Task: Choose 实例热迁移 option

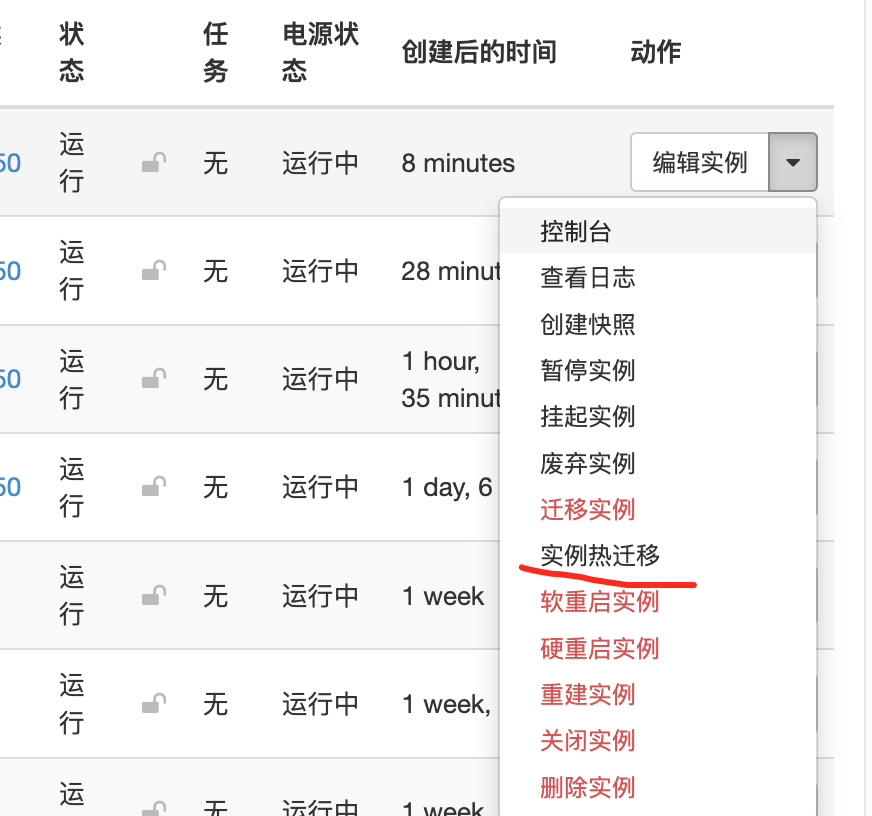Action: click(600, 555)
